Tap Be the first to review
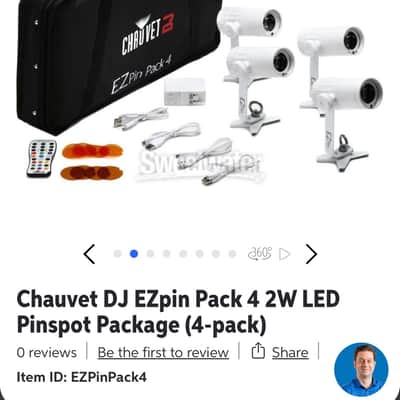 tap(163, 352)
